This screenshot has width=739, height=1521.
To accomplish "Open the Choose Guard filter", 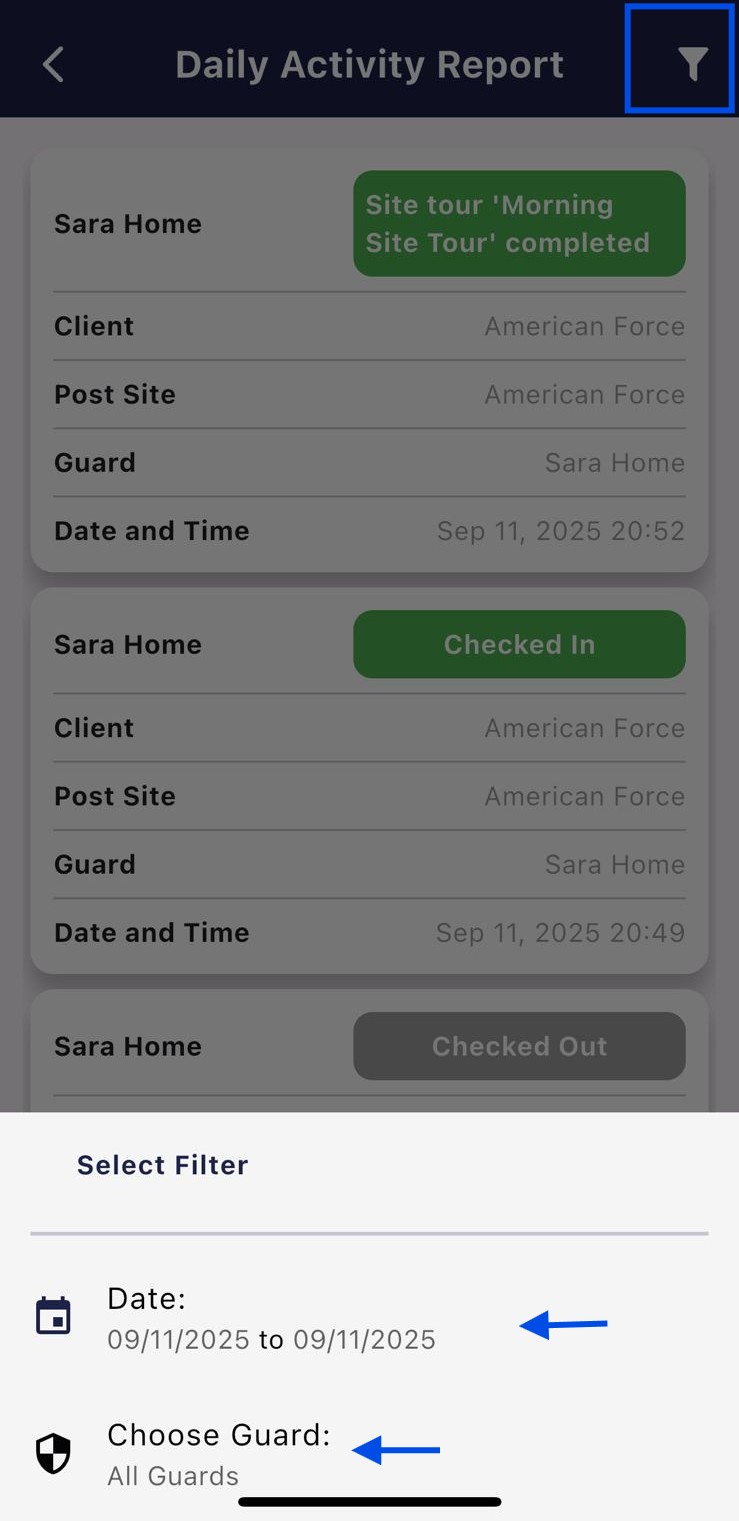I will 369,1454.
